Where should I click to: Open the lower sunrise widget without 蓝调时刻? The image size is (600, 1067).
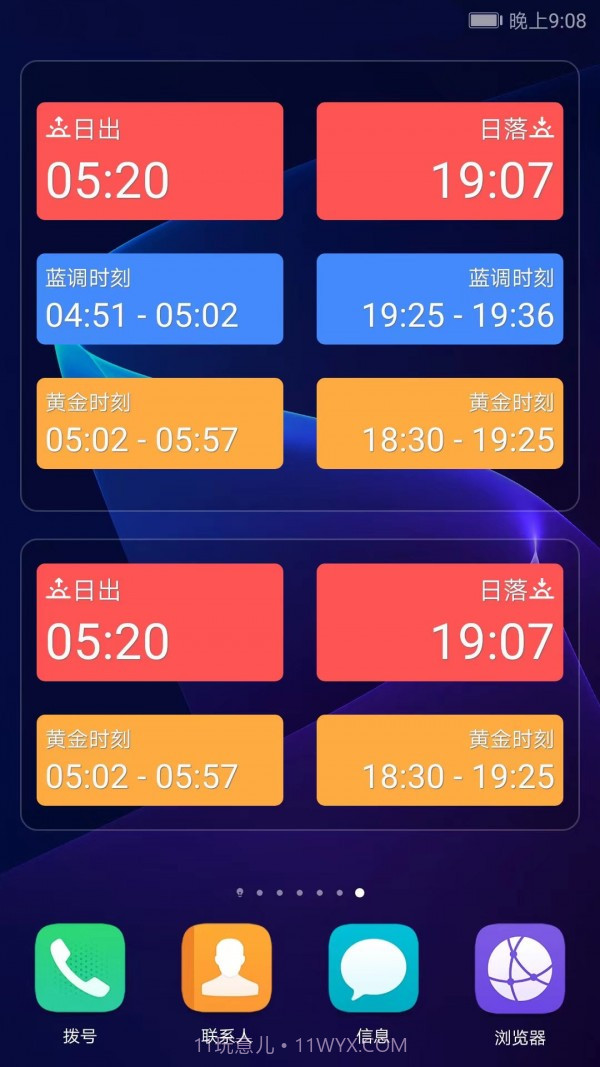(x=299, y=684)
